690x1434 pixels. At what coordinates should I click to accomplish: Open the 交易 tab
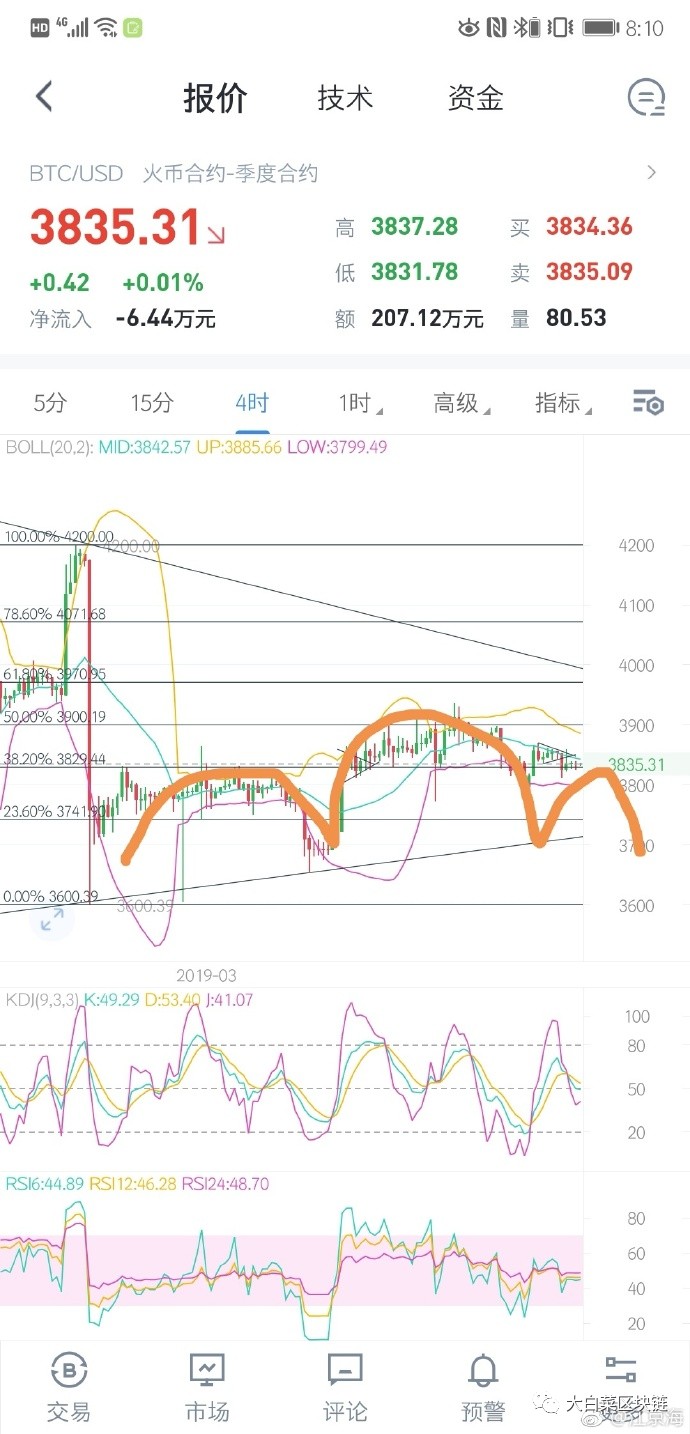(x=68, y=1388)
